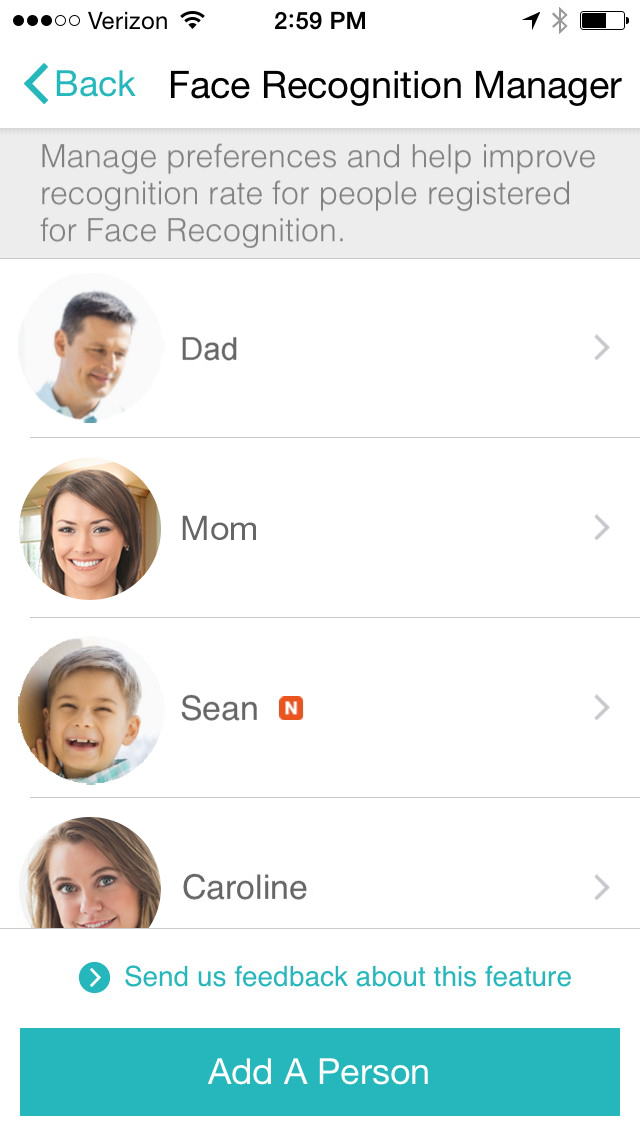This screenshot has width=640, height=1136.
Task: Go back to the previous screen
Action: pos(80,85)
